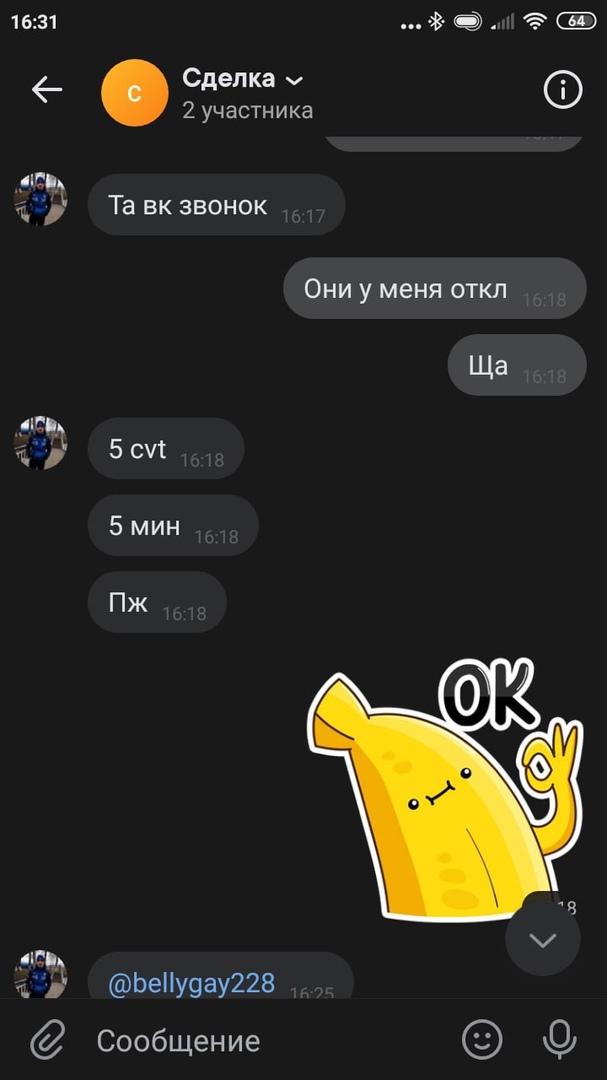
Task: Attach a file with paperclip
Action: coord(47,1040)
